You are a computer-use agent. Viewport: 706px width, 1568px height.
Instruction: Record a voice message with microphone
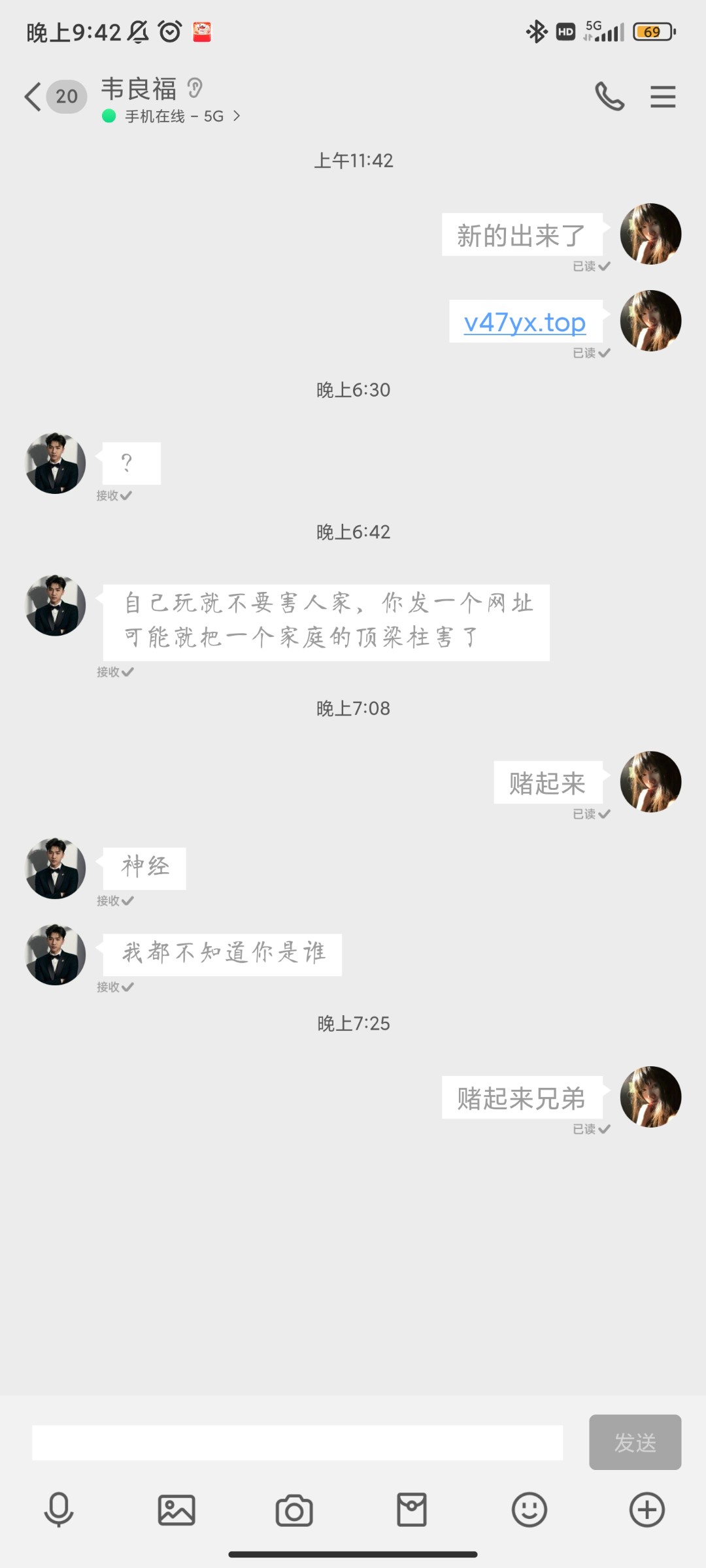click(59, 1510)
